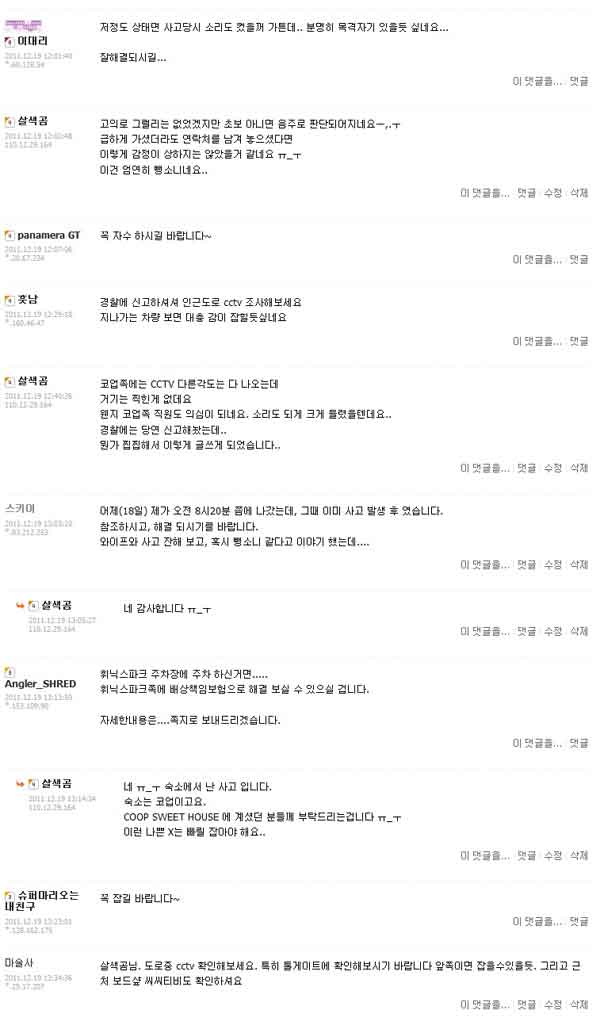Viewport: 600px width, 1021px height.
Task: Open panamera GT's user profile
Action: click(x=48, y=235)
